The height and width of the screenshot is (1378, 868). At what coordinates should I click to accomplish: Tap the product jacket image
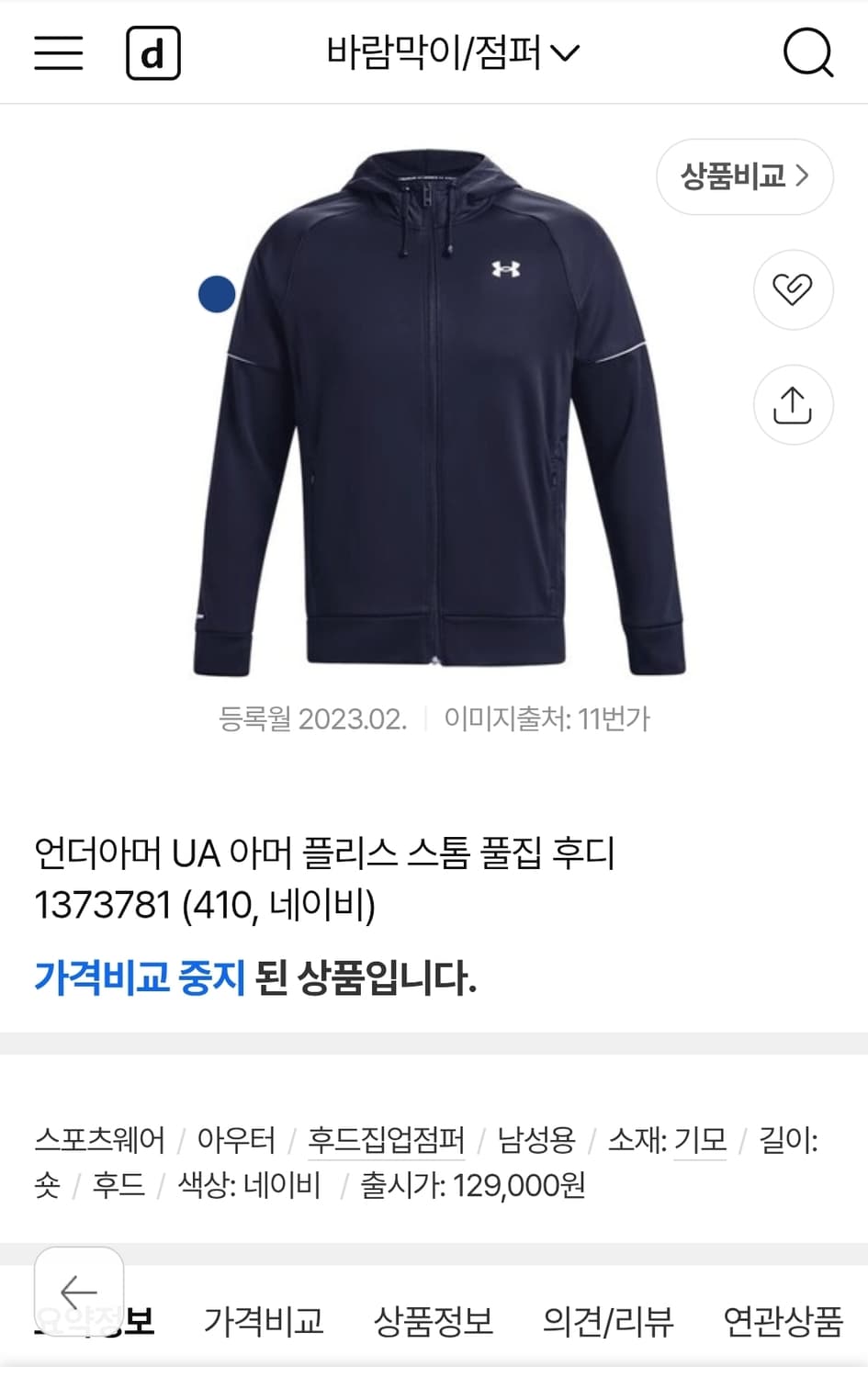432,413
